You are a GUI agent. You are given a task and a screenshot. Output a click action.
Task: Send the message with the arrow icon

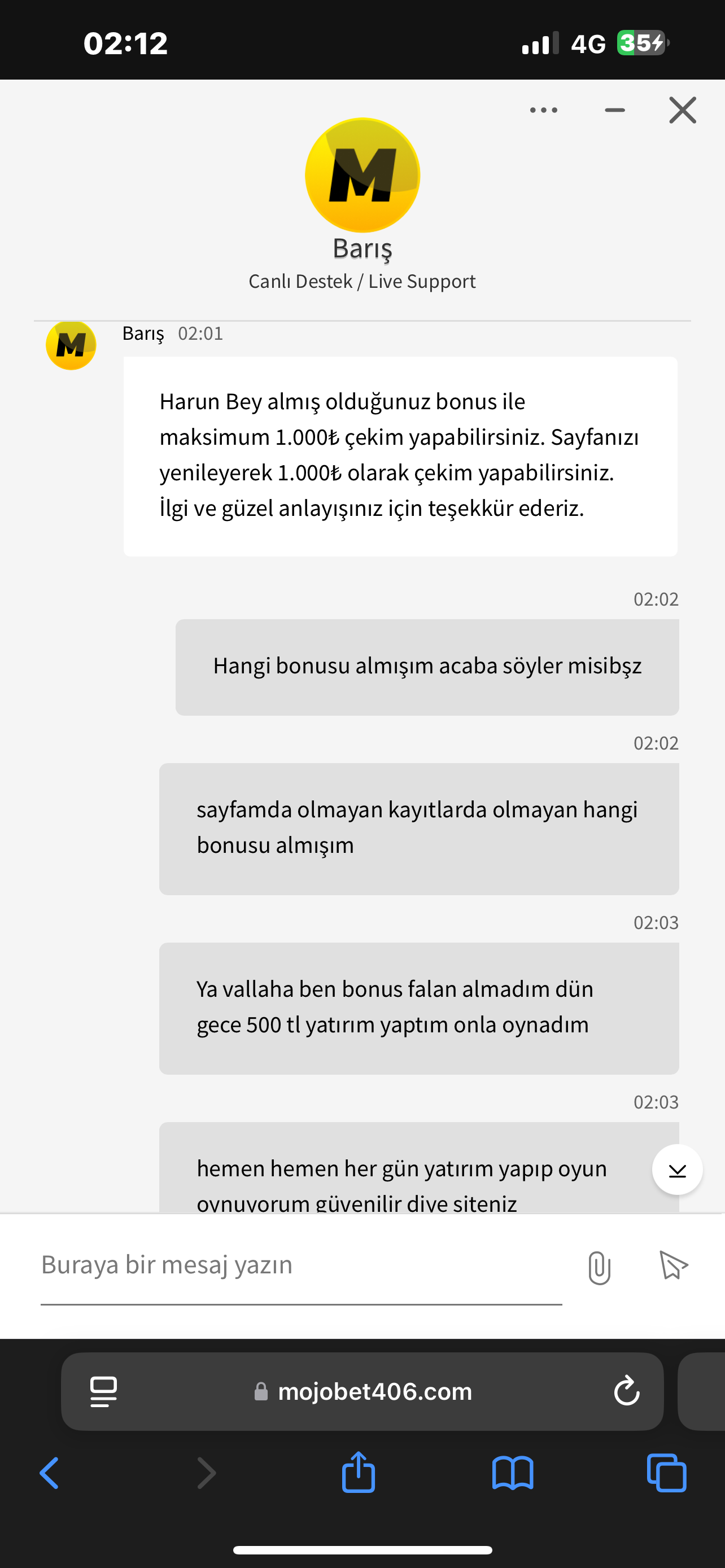point(674,1265)
